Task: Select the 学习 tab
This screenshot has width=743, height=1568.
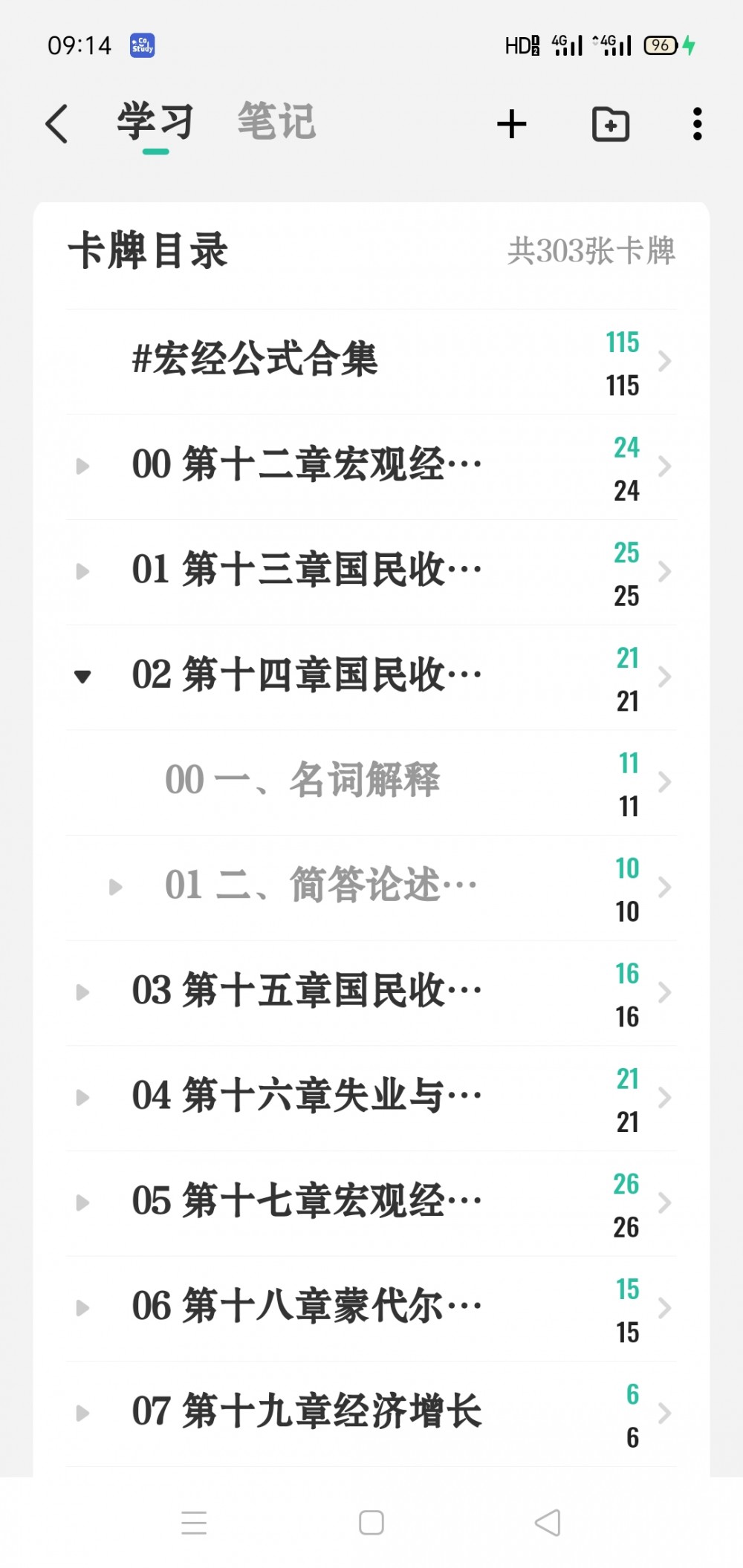Action: (x=155, y=123)
